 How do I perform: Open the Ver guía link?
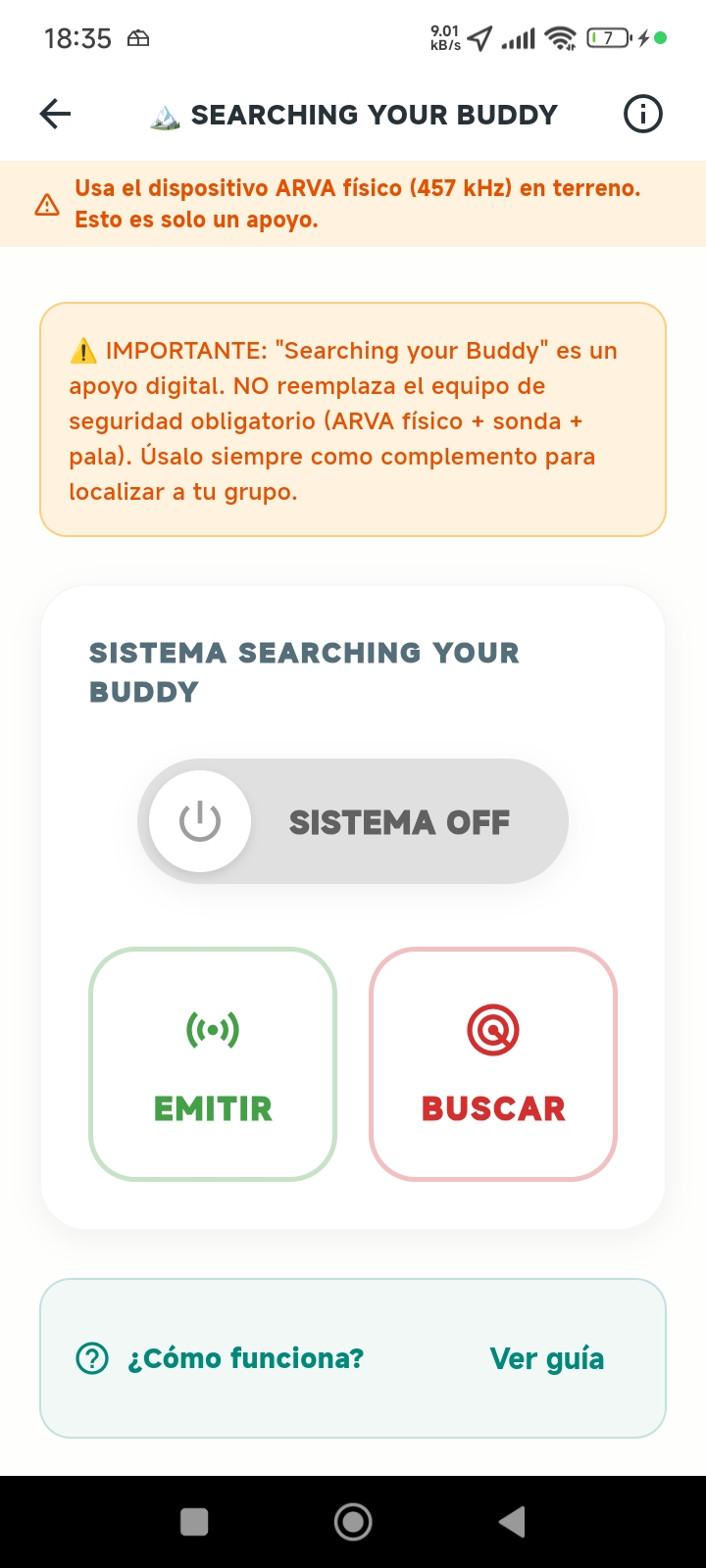[x=547, y=1358]
